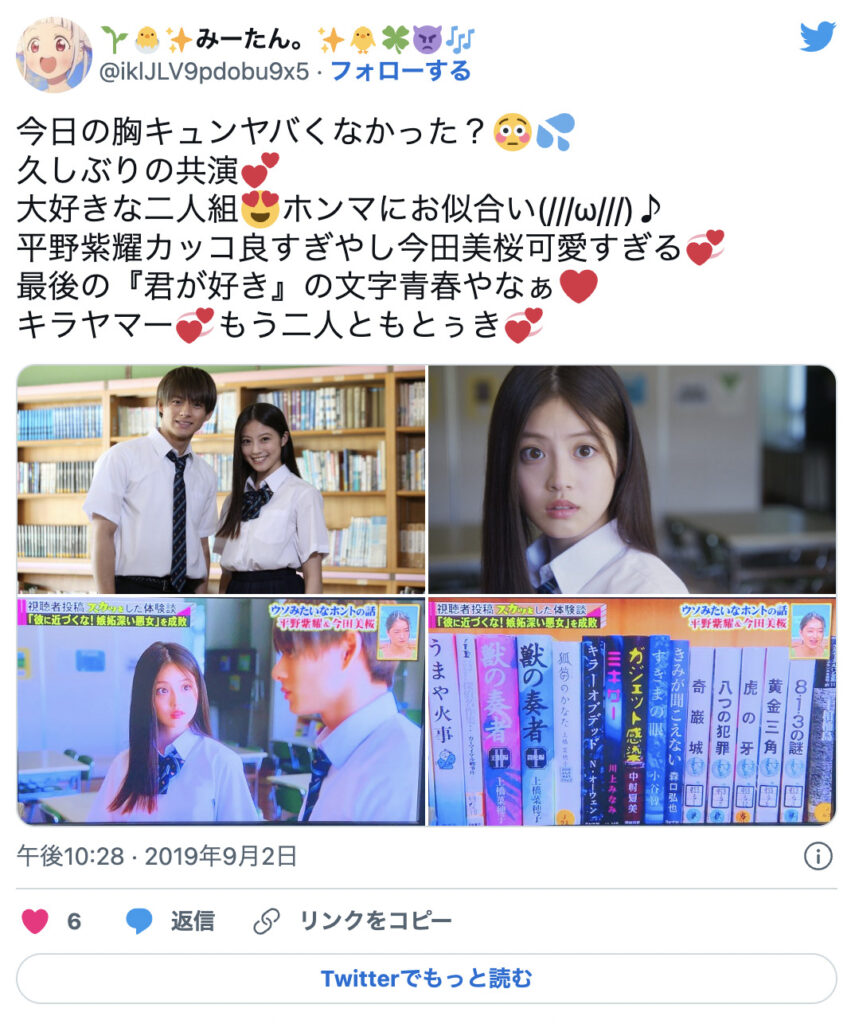
Task: Open the library photo of the pair
Action: [221, 479]
